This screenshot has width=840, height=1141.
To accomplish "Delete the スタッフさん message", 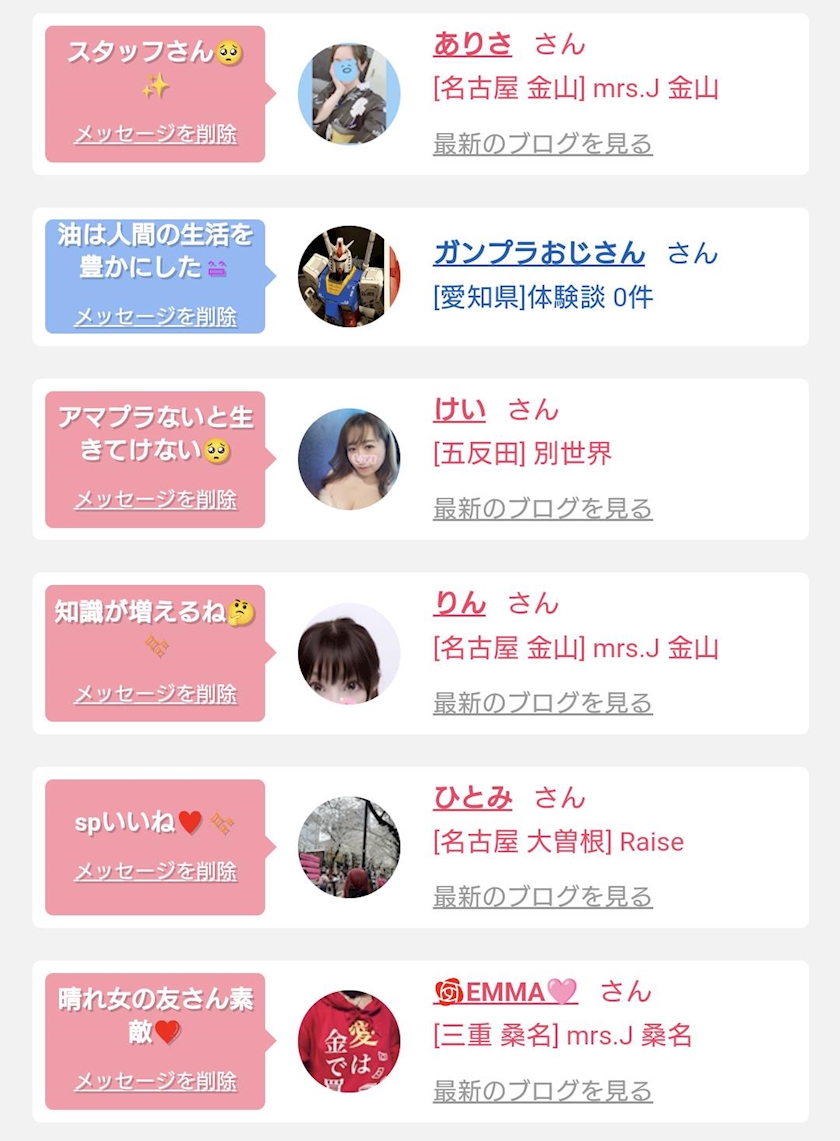I will [x=156, y=134].
